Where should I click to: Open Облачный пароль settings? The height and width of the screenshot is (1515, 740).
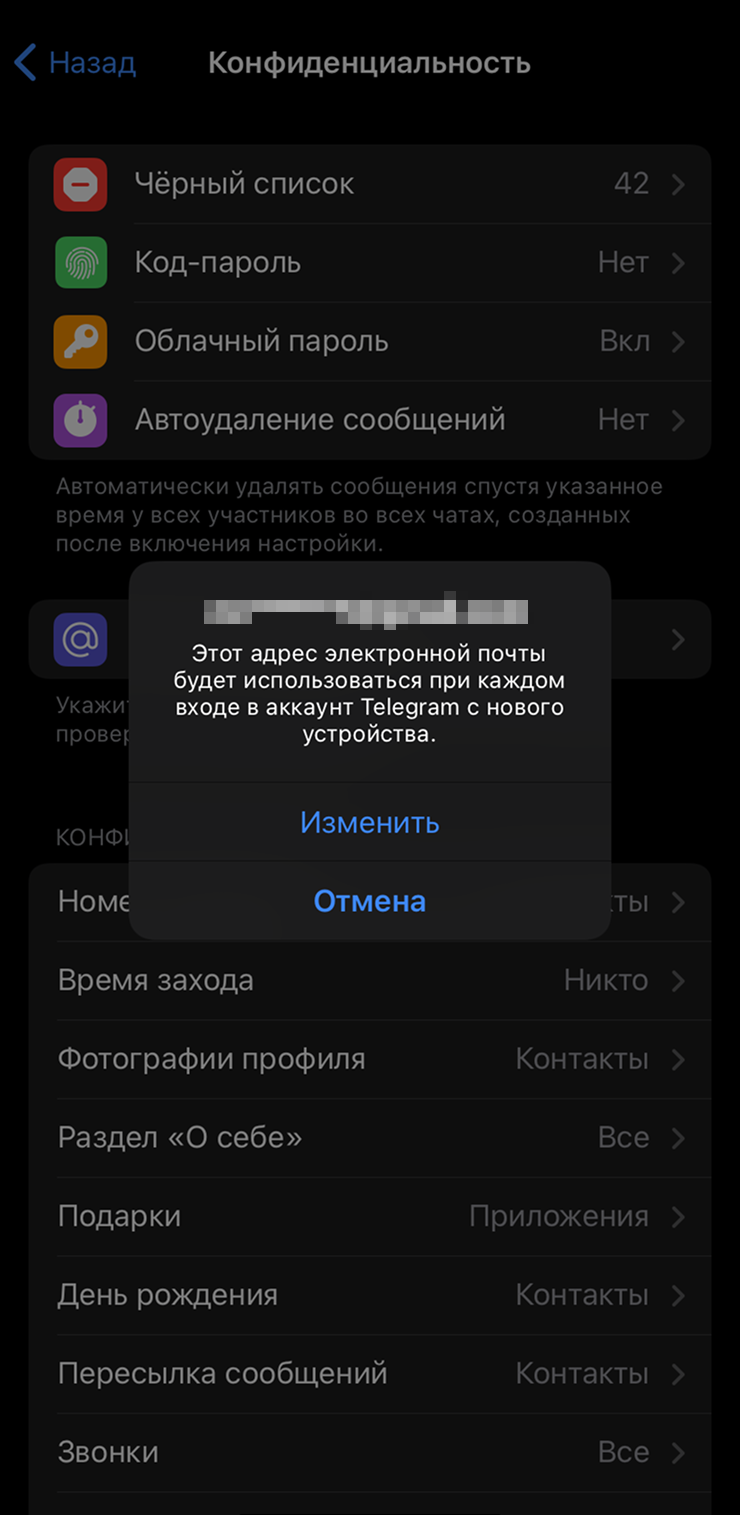369,341
